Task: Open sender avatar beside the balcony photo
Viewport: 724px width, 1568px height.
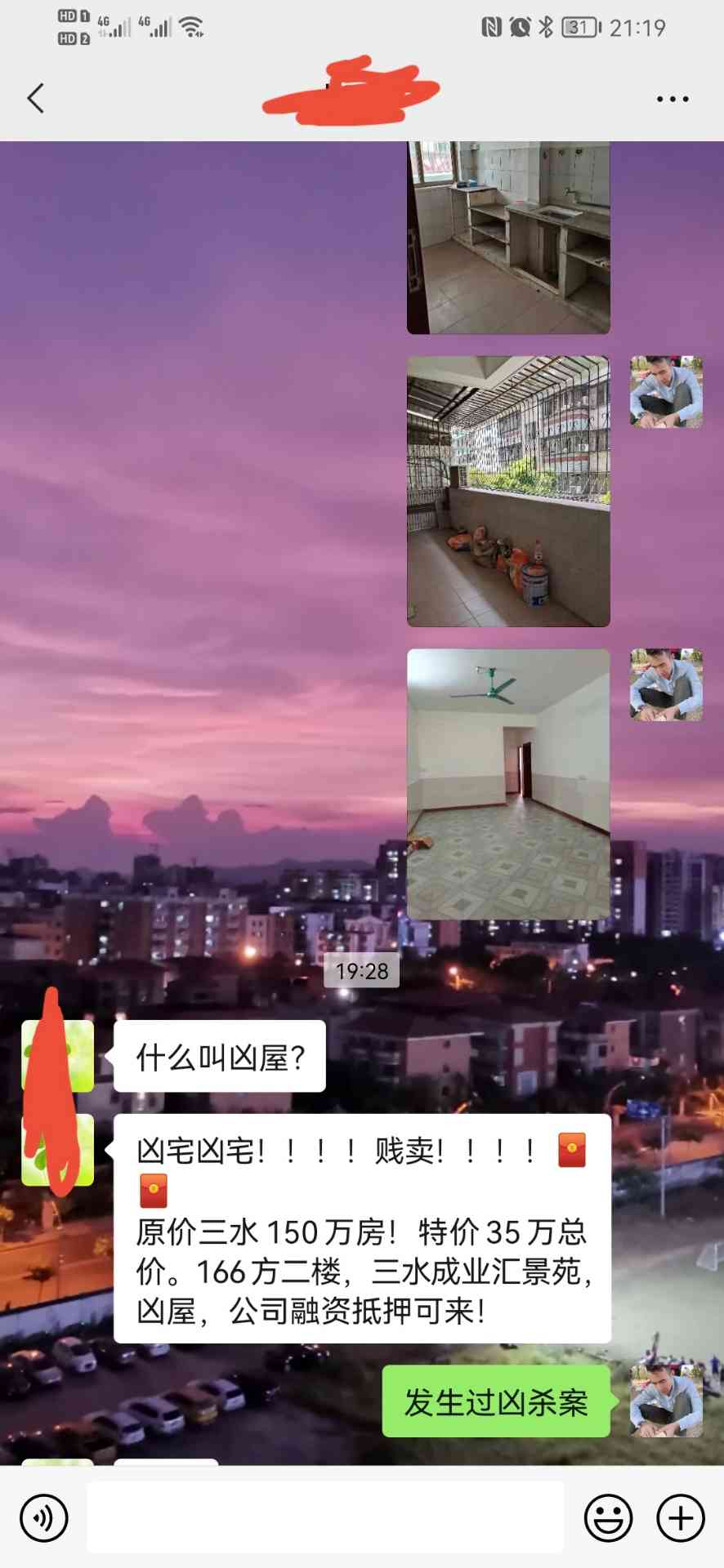Action: [x=666, y=392]
